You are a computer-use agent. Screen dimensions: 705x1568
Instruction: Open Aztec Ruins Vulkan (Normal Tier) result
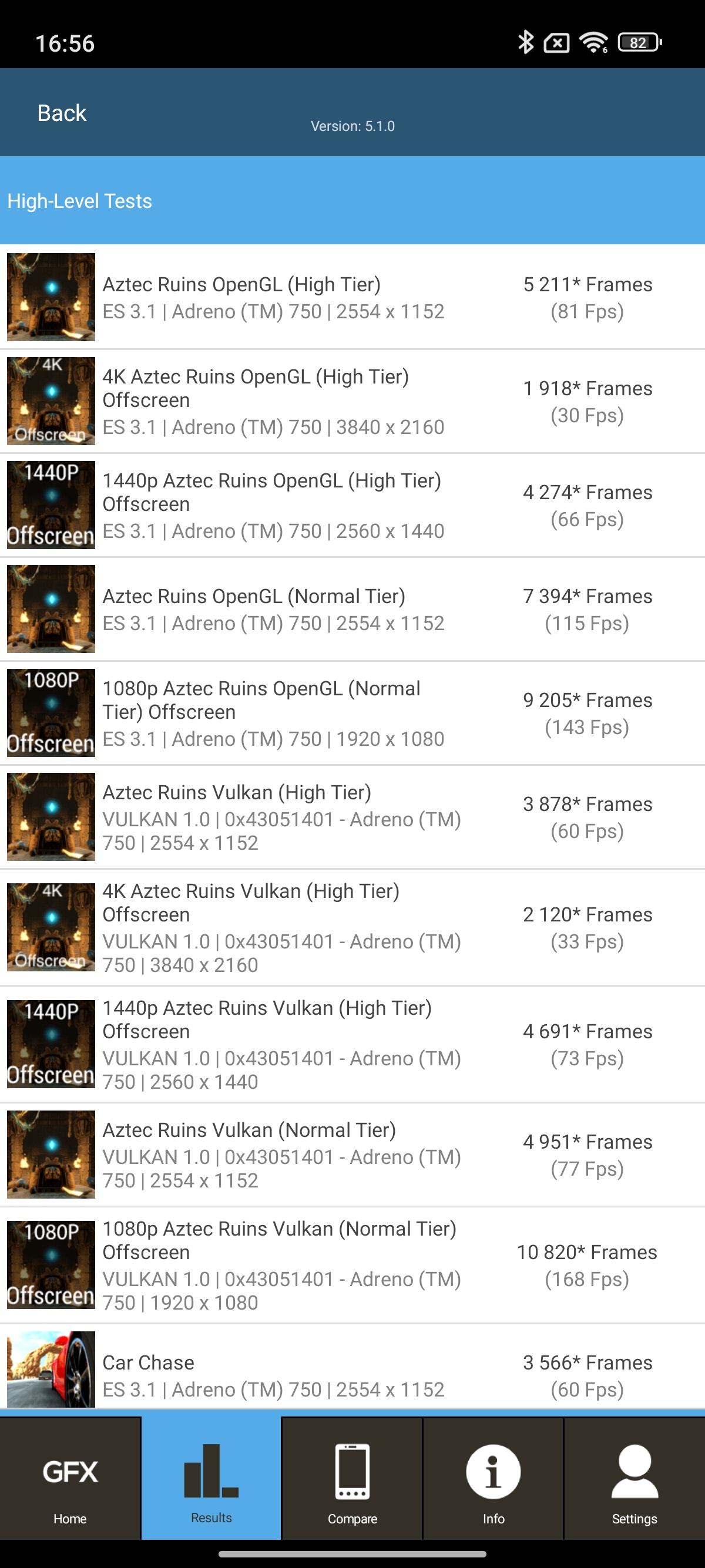tap(352, 1155)
